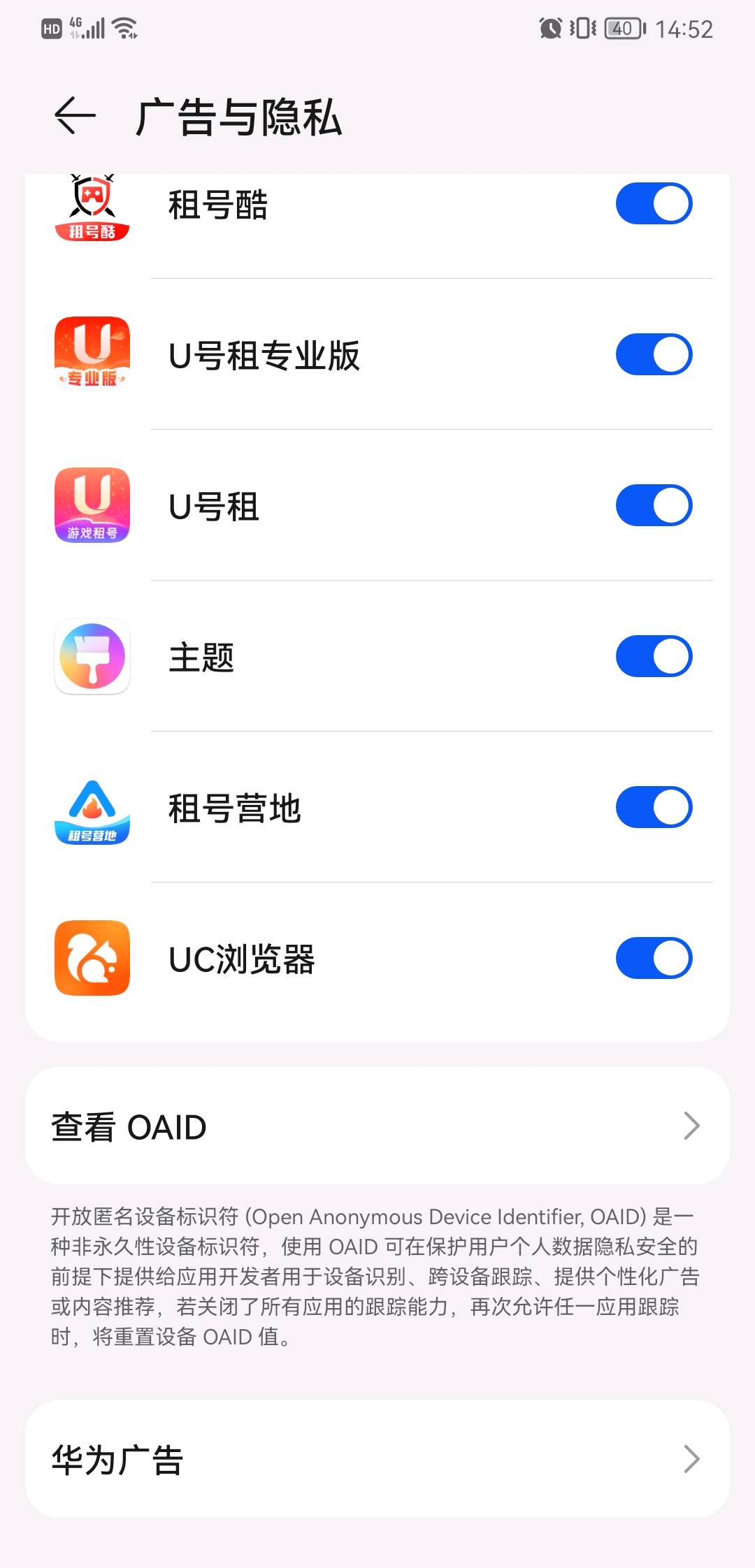Disable tracking for U号租专业版
This screenshot has width=755, height=1568.
(x=654, y=355)
